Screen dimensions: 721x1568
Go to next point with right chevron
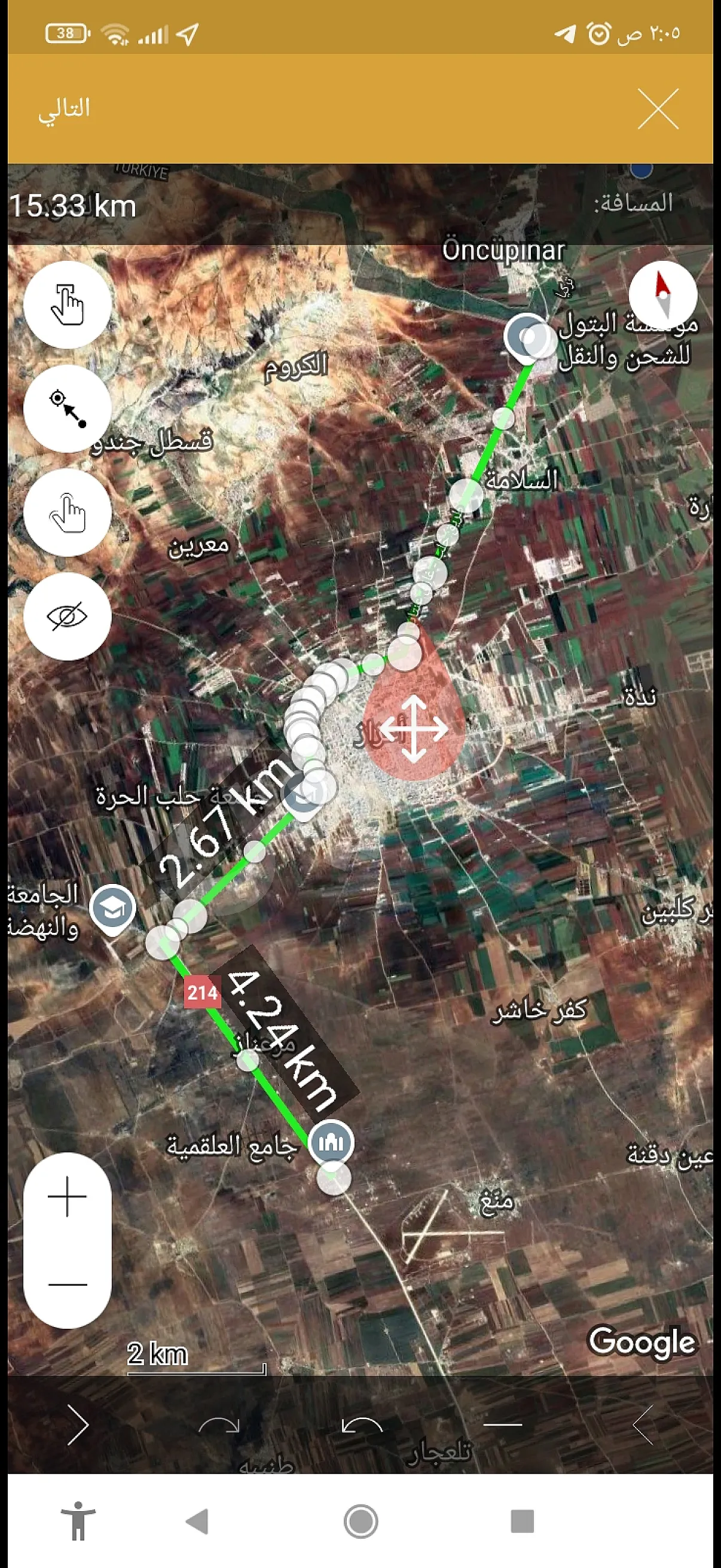tap(78, 1425)
